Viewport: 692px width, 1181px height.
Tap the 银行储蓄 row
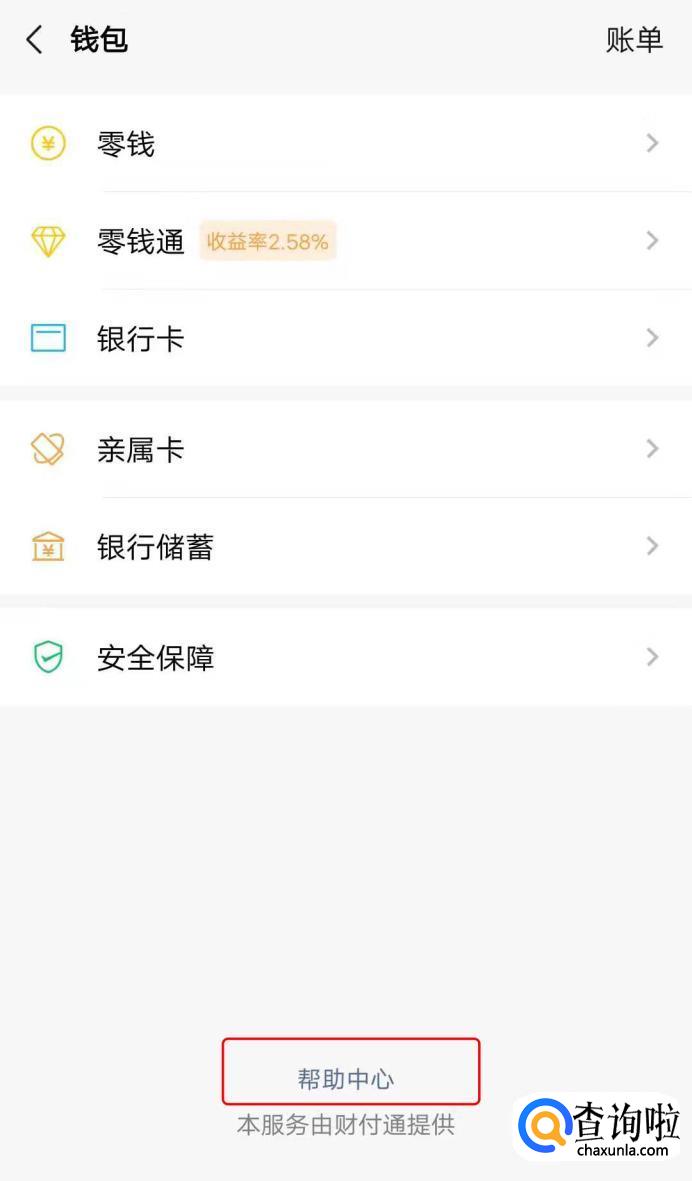[345, 547]
